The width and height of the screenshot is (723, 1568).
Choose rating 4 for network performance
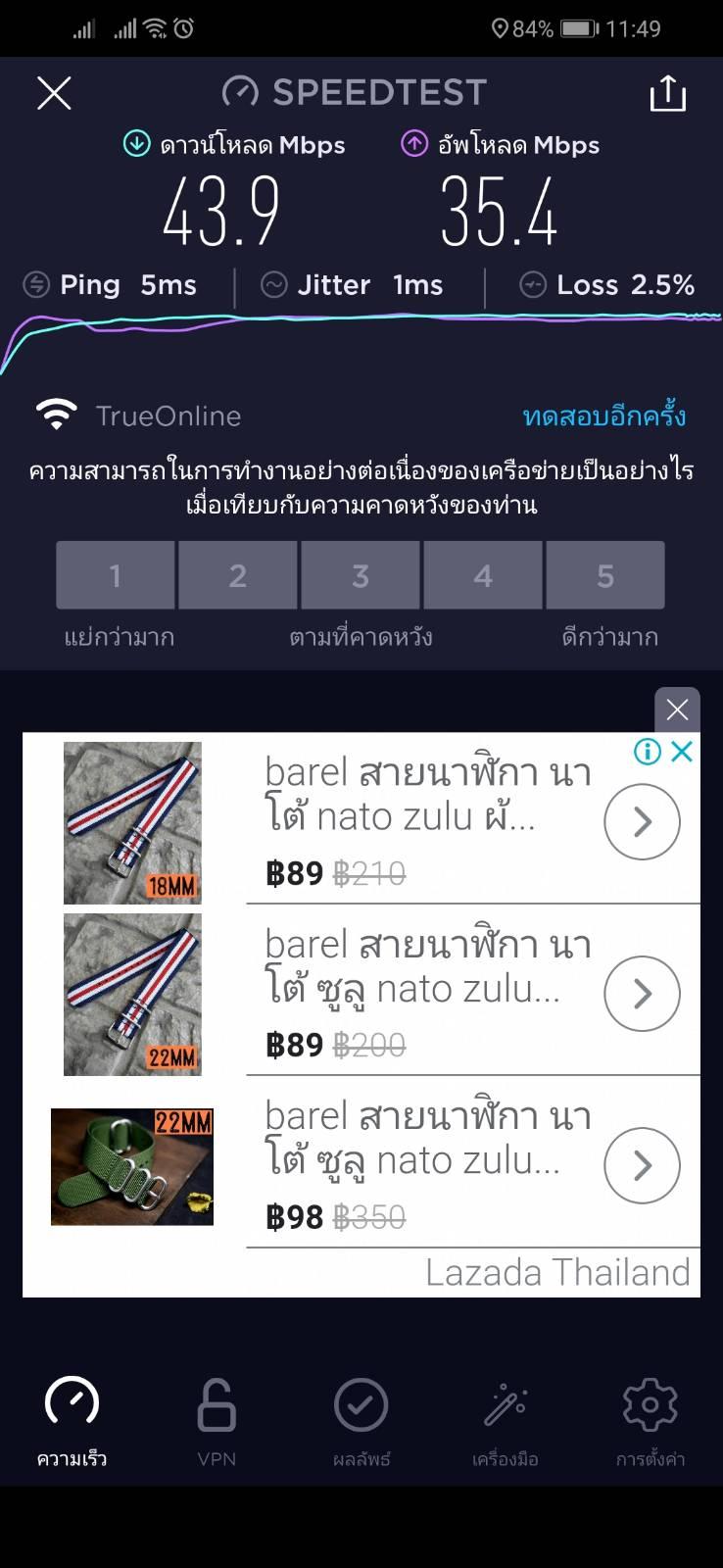[x=483, y=575]
